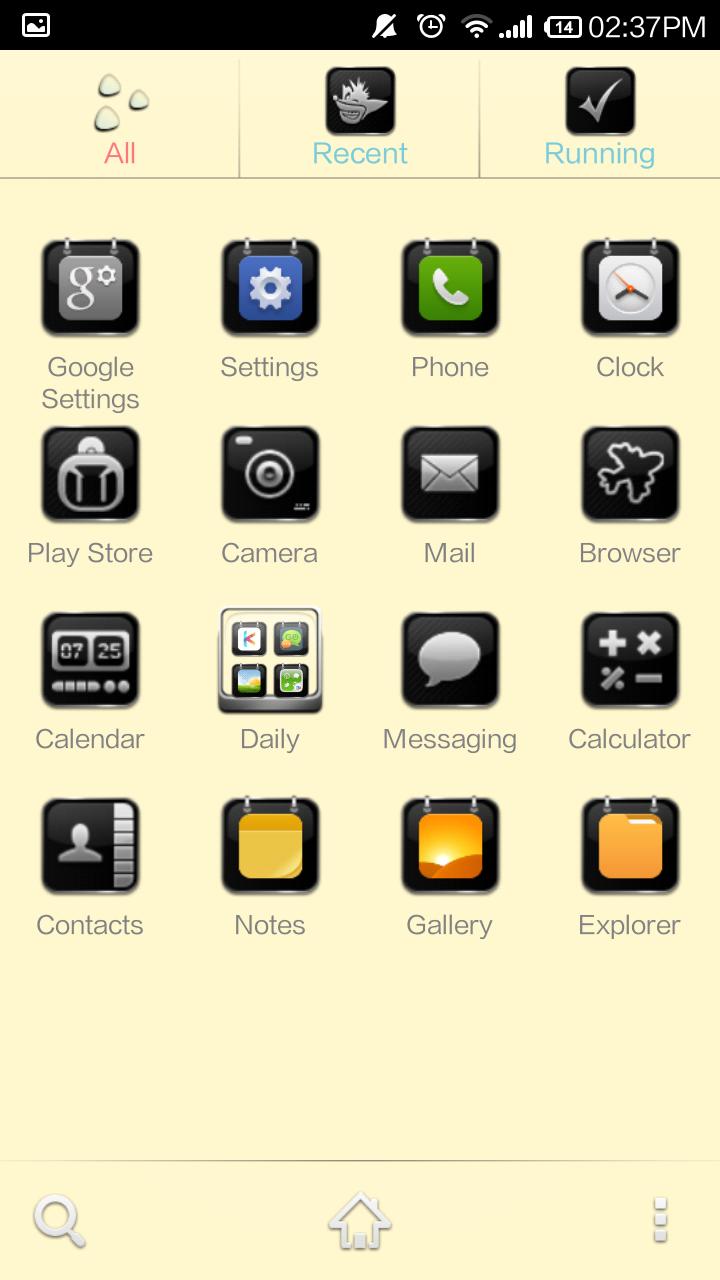Open the Camera app
Image resolution: width=720 pixels, height=1280 pixels.
point(270,474)
